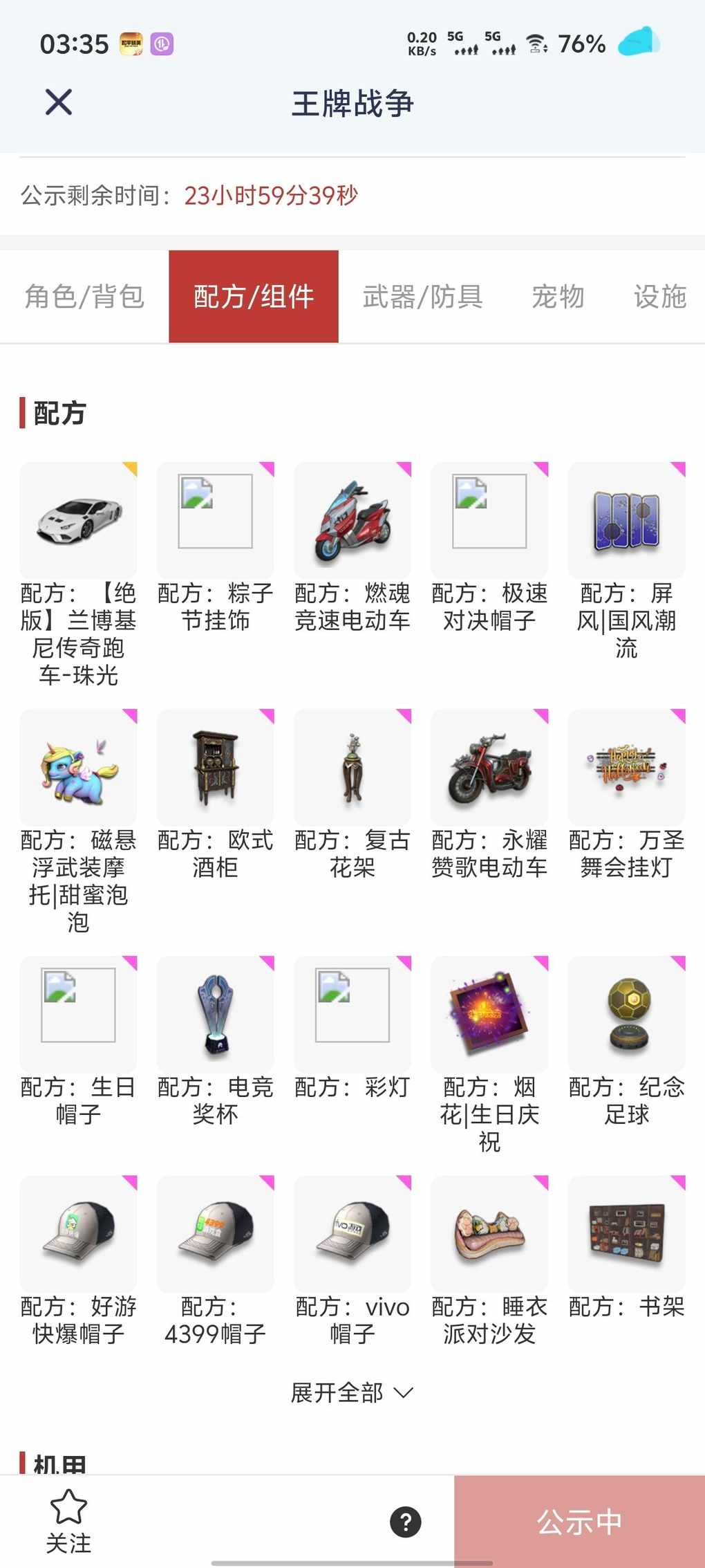
Task: Tap the 公示中 button
Action: tap(579, 1522)
